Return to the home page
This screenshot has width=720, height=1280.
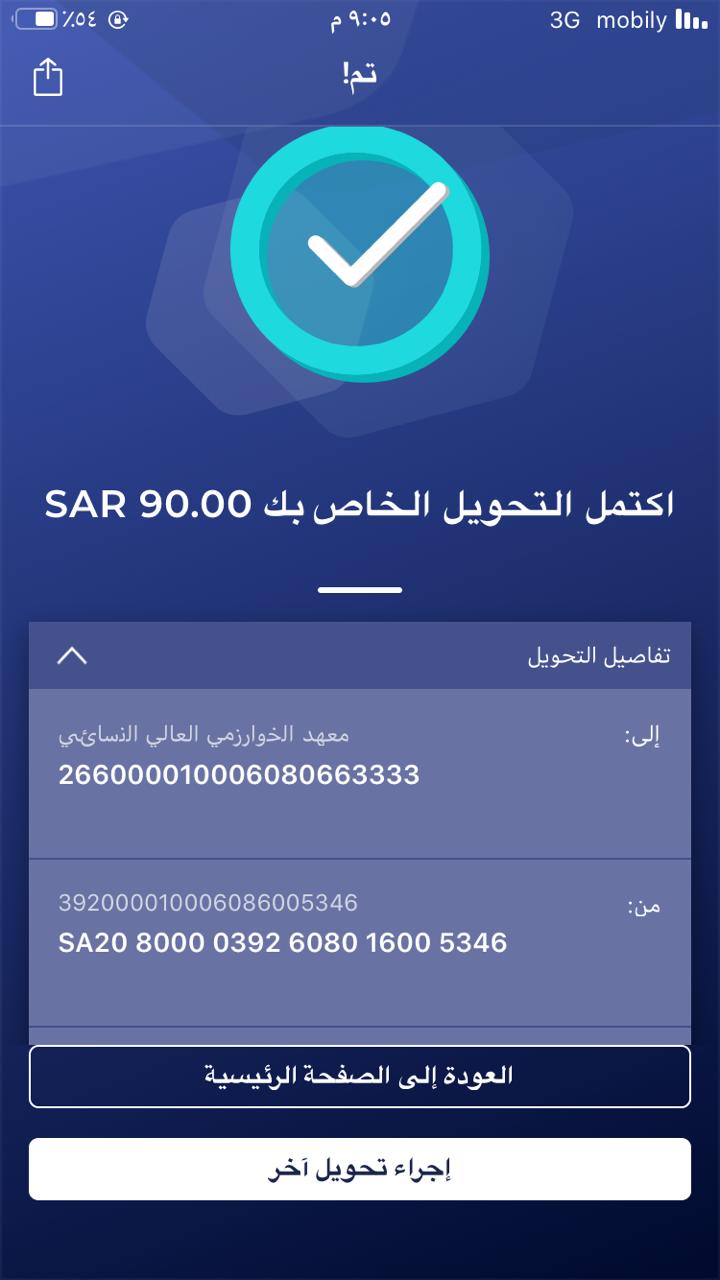(x=360, y=1076)
